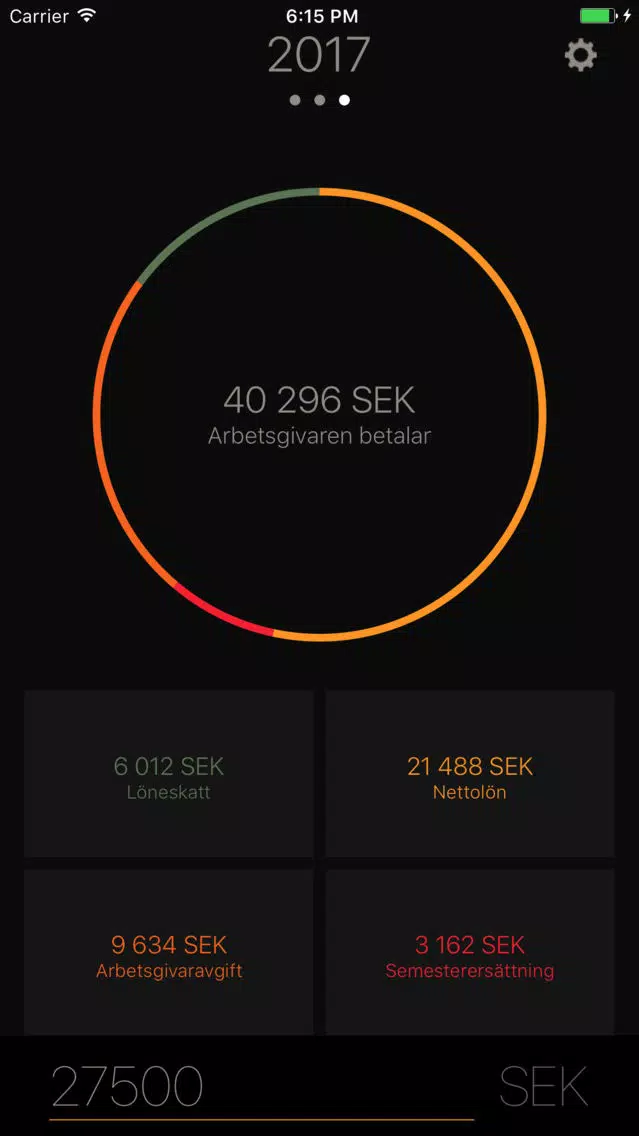Open the settings gear icon
Viewport: 639px width, 1136px height.
point(580,55)
